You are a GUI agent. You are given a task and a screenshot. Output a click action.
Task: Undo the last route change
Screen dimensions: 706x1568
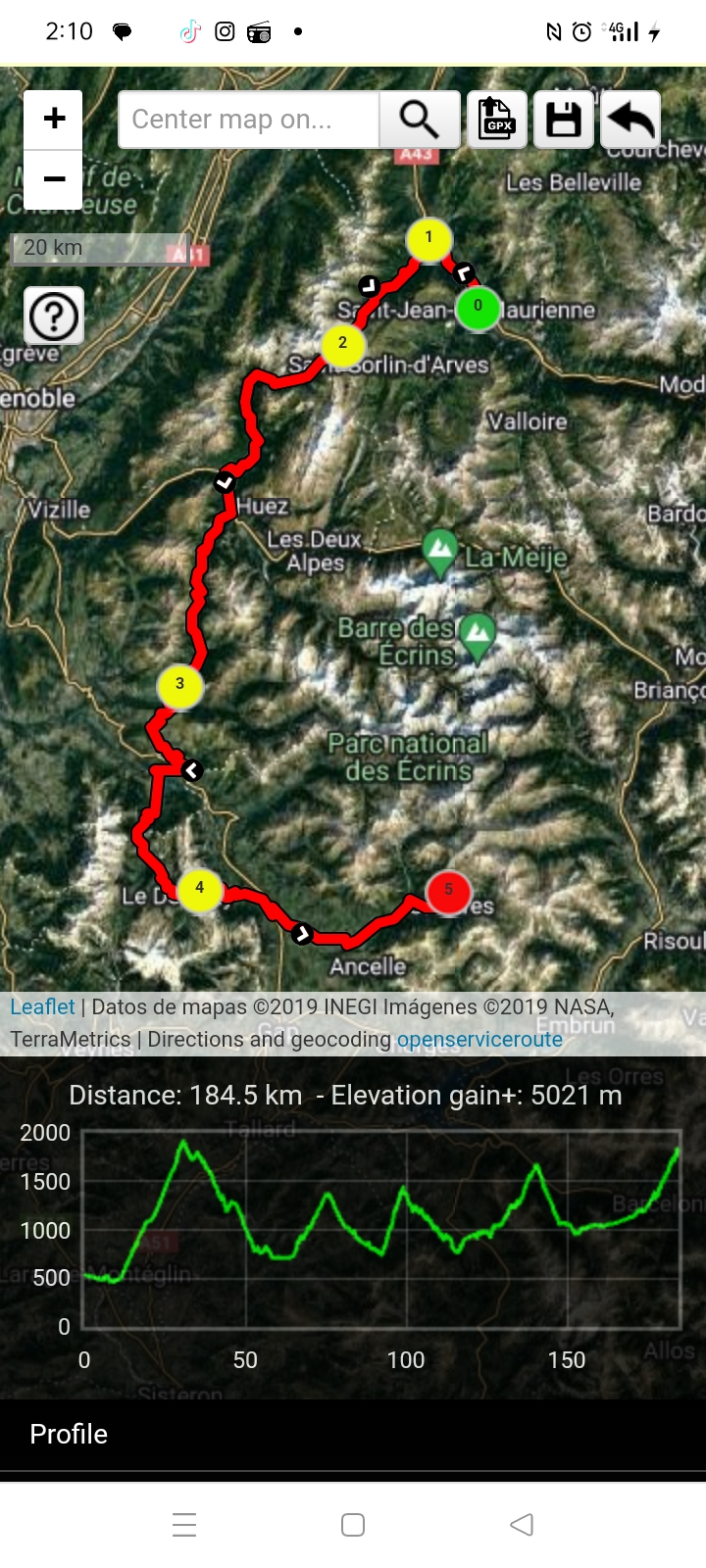[x=630, y=120]
